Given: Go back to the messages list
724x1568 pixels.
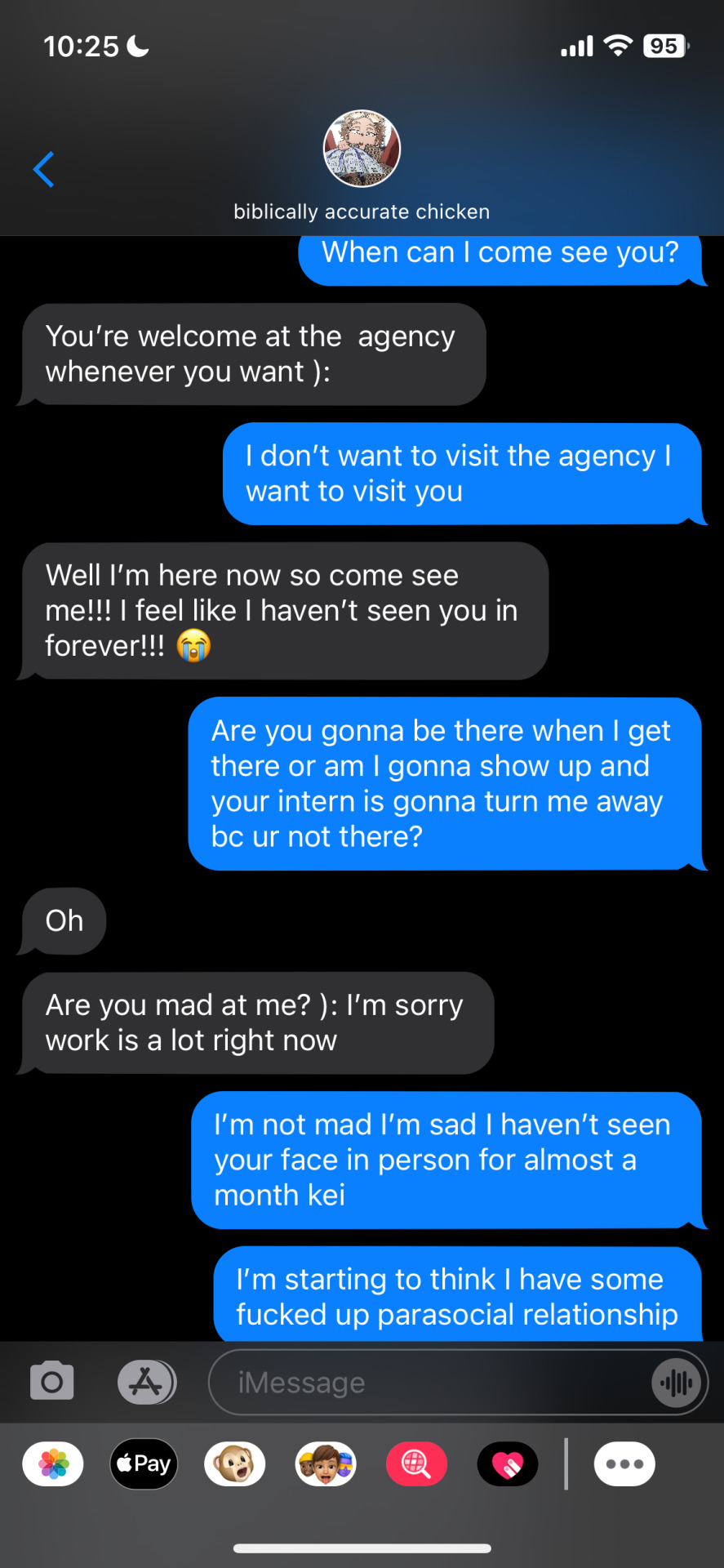Looking at the screenshot, I should 44,170.
